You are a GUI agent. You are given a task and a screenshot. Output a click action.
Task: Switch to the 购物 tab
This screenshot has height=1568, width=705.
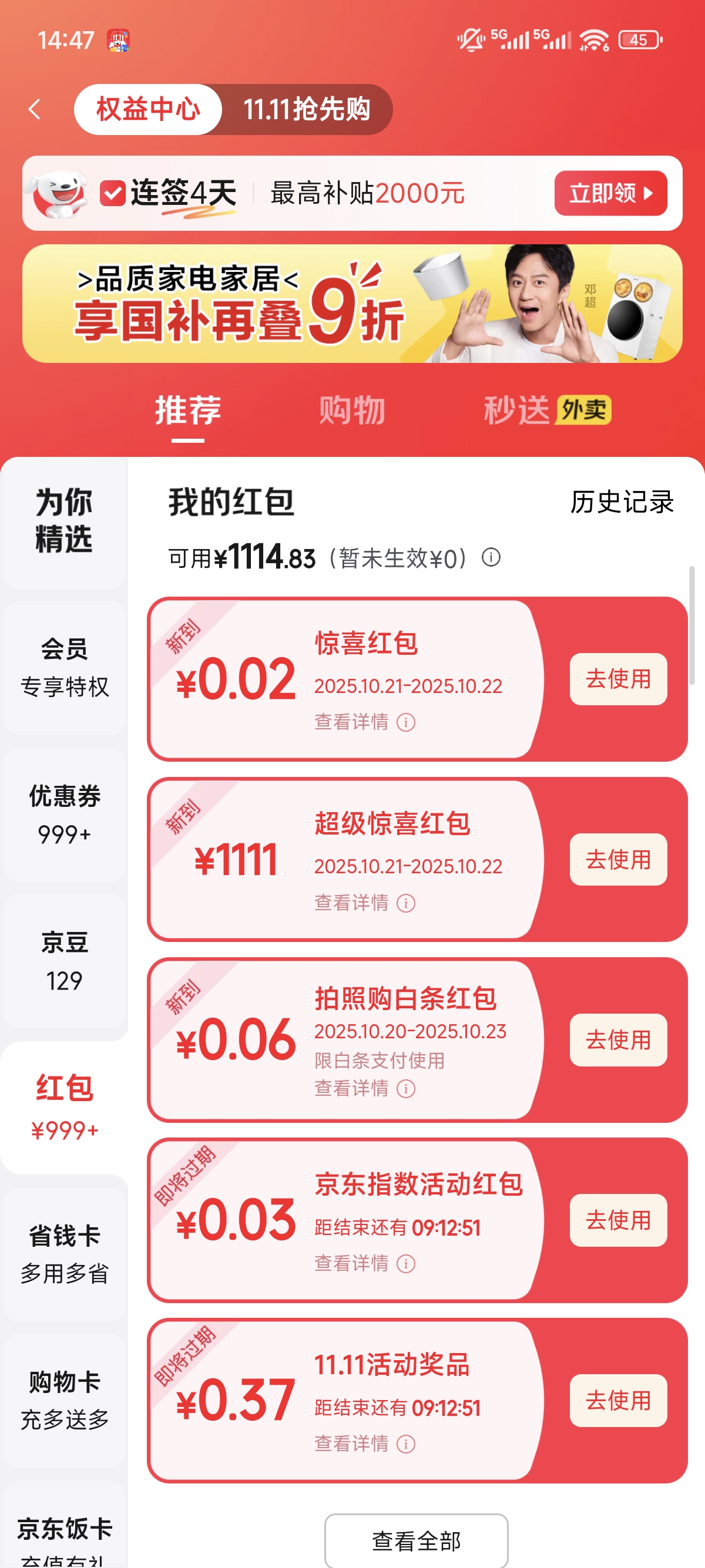(x=352, y=410)
